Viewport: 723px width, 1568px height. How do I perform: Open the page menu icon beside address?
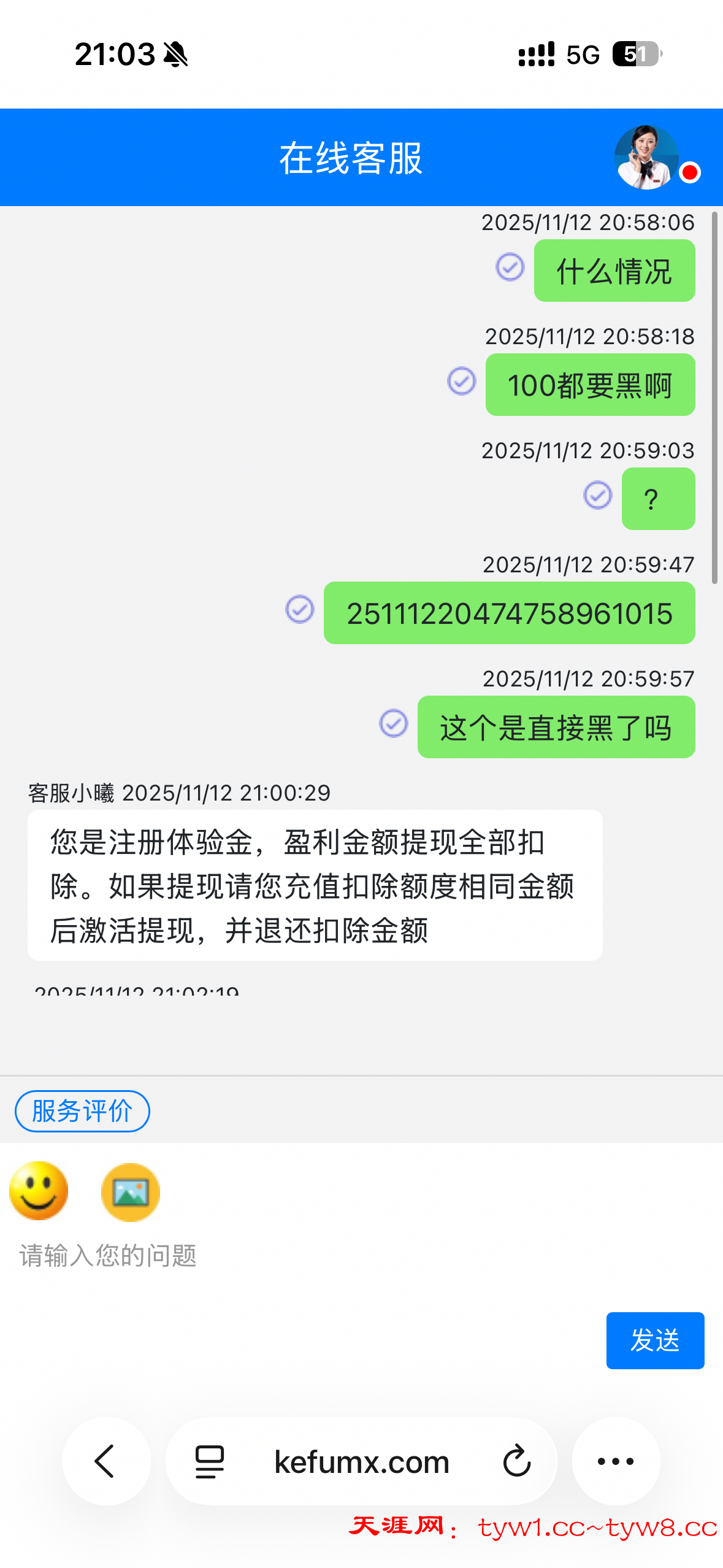click(x=209, y=1461)
